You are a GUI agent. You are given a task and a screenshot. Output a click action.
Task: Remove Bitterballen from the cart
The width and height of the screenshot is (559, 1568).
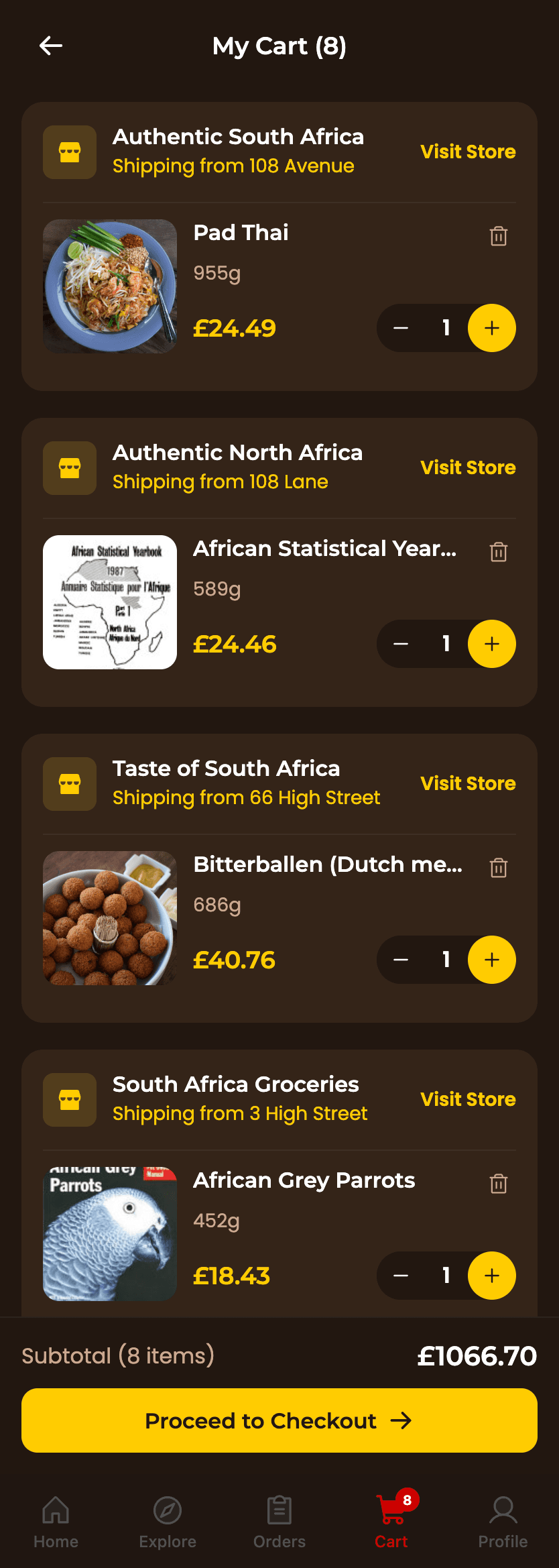click(498, 868)
